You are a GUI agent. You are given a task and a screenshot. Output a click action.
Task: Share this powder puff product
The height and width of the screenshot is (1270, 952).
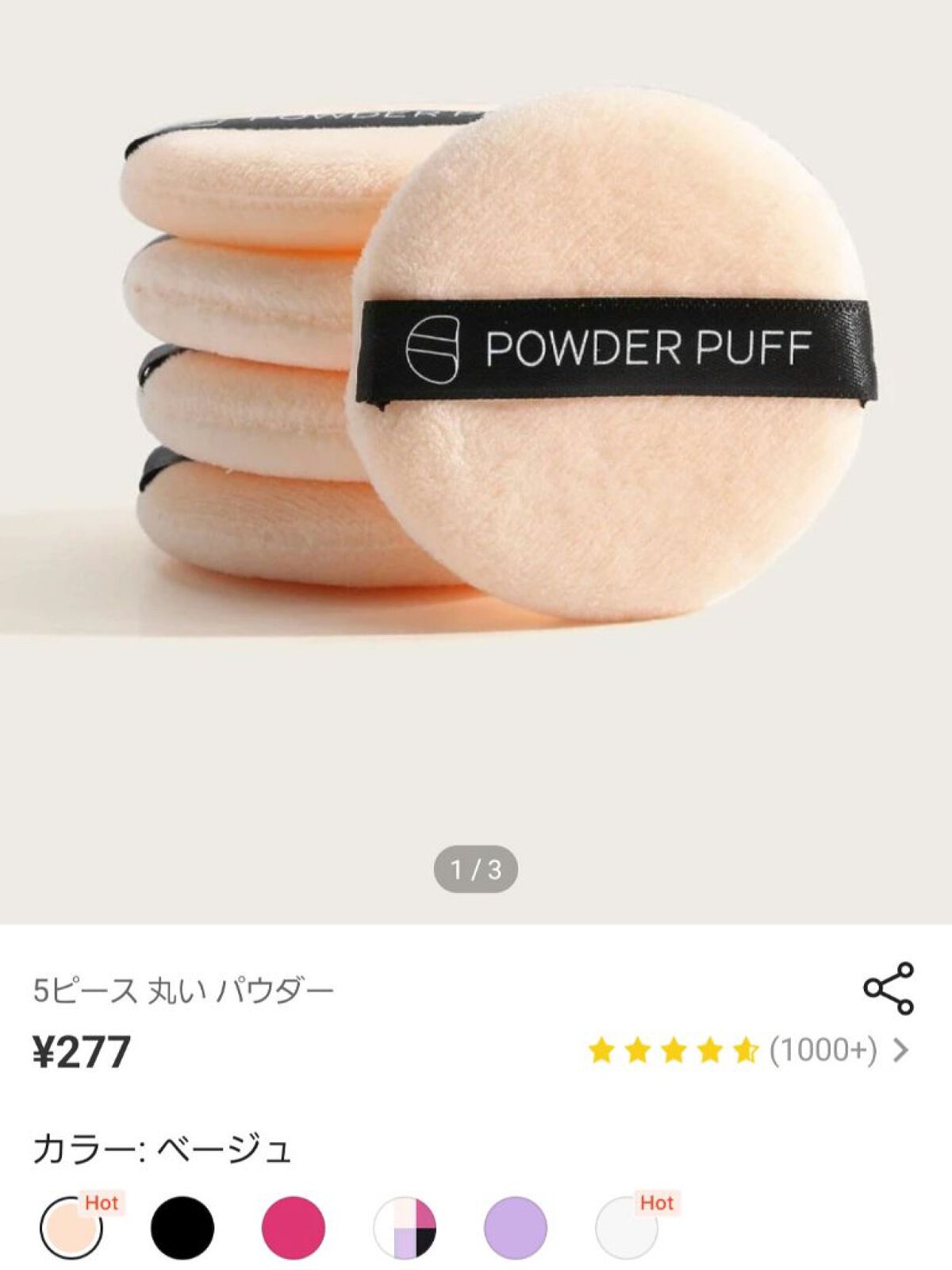pos(889,988)
